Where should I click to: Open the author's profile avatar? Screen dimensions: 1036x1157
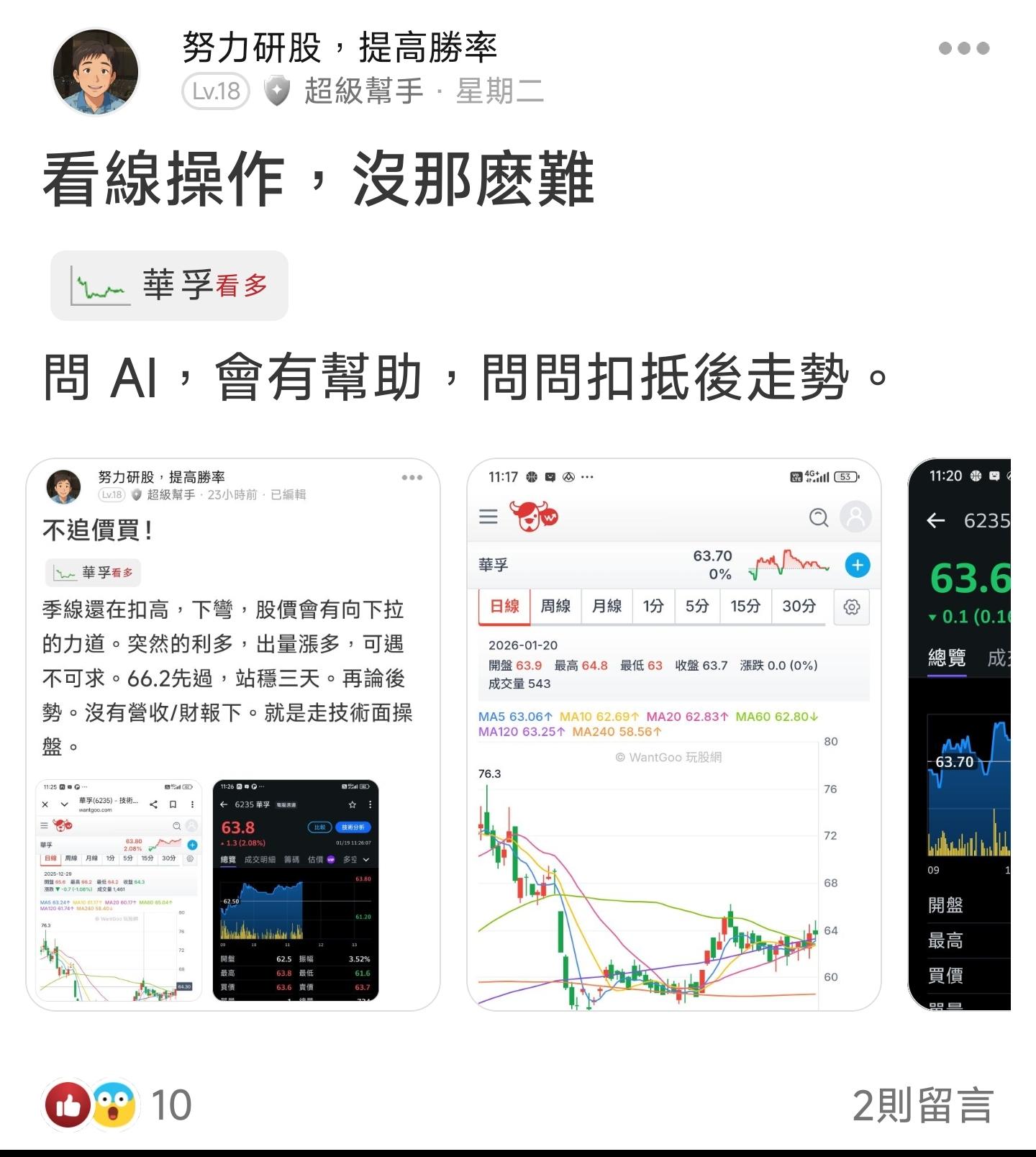95,72
